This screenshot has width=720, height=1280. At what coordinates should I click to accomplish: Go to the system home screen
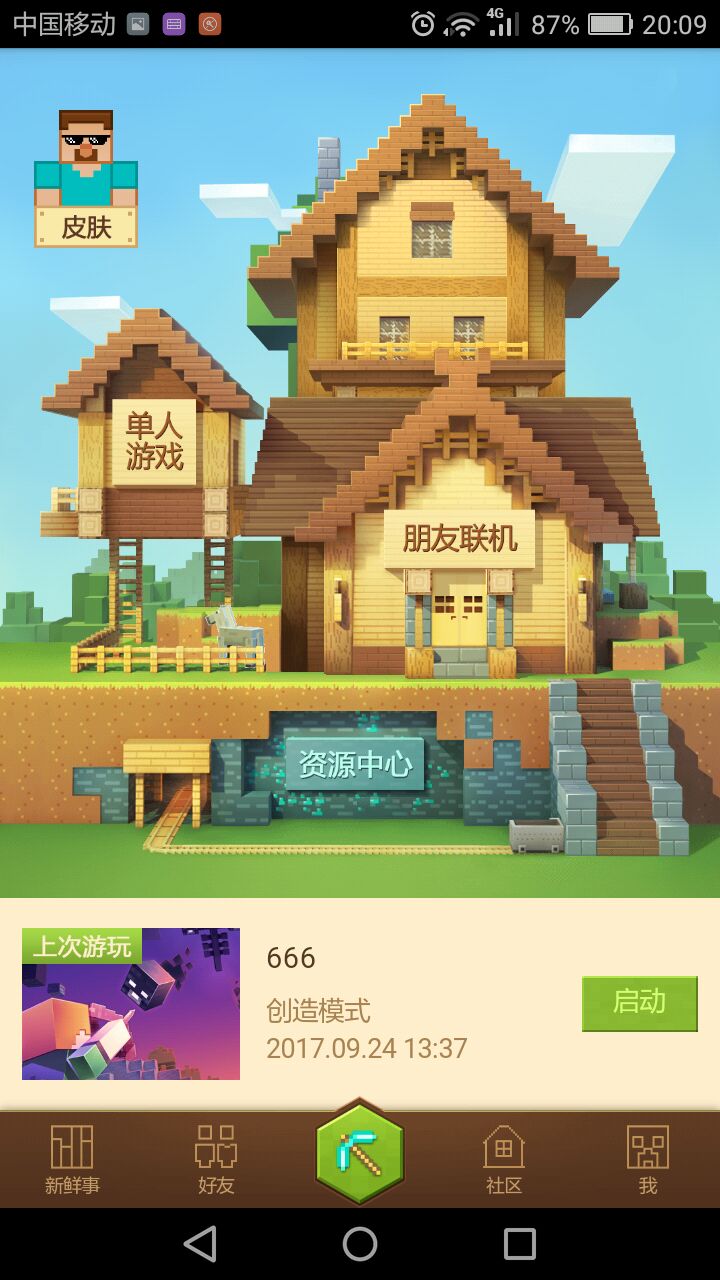(x=360, y=1244)
